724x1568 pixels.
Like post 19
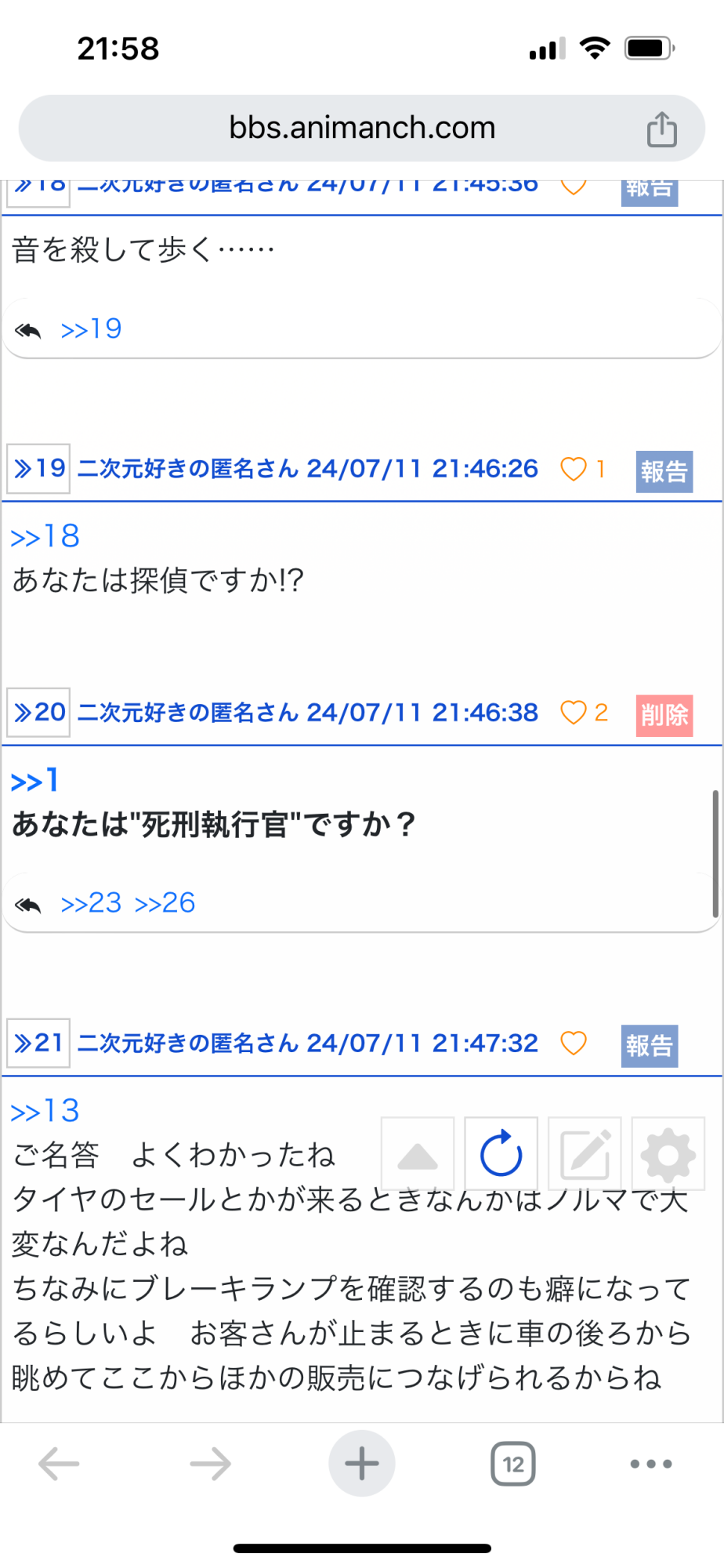click(x=574, y=469)
